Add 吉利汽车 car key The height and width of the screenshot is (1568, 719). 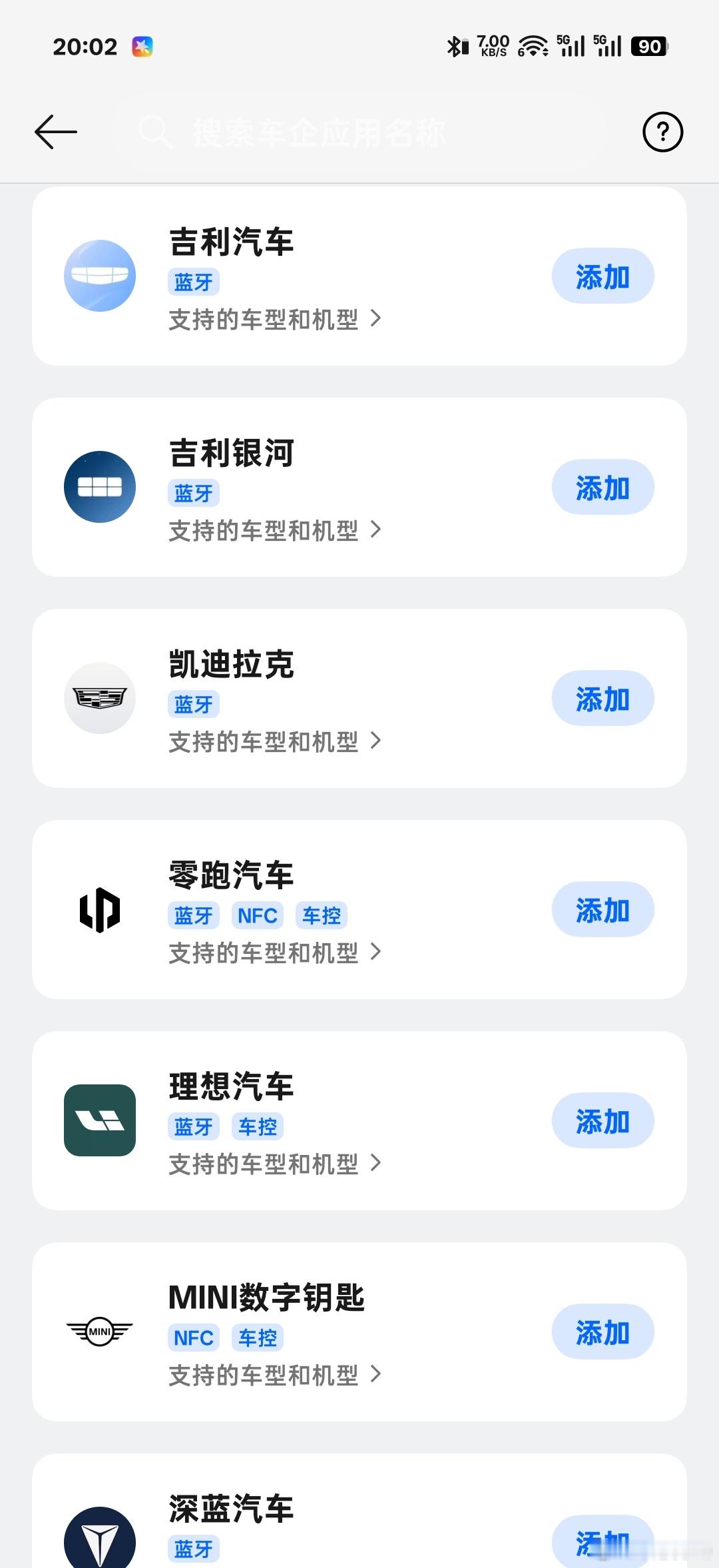(602, 276)
